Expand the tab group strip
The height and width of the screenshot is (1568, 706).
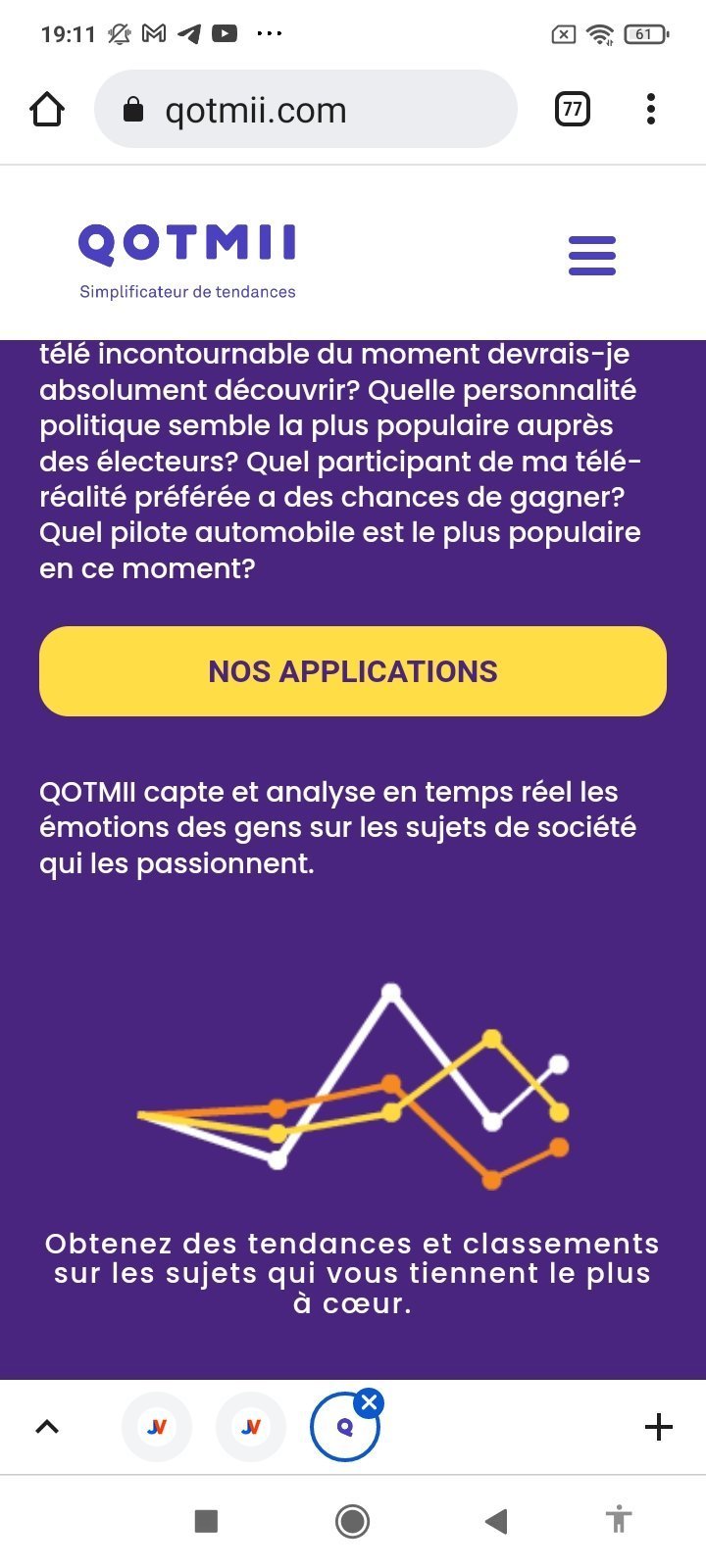[47, 1427]
